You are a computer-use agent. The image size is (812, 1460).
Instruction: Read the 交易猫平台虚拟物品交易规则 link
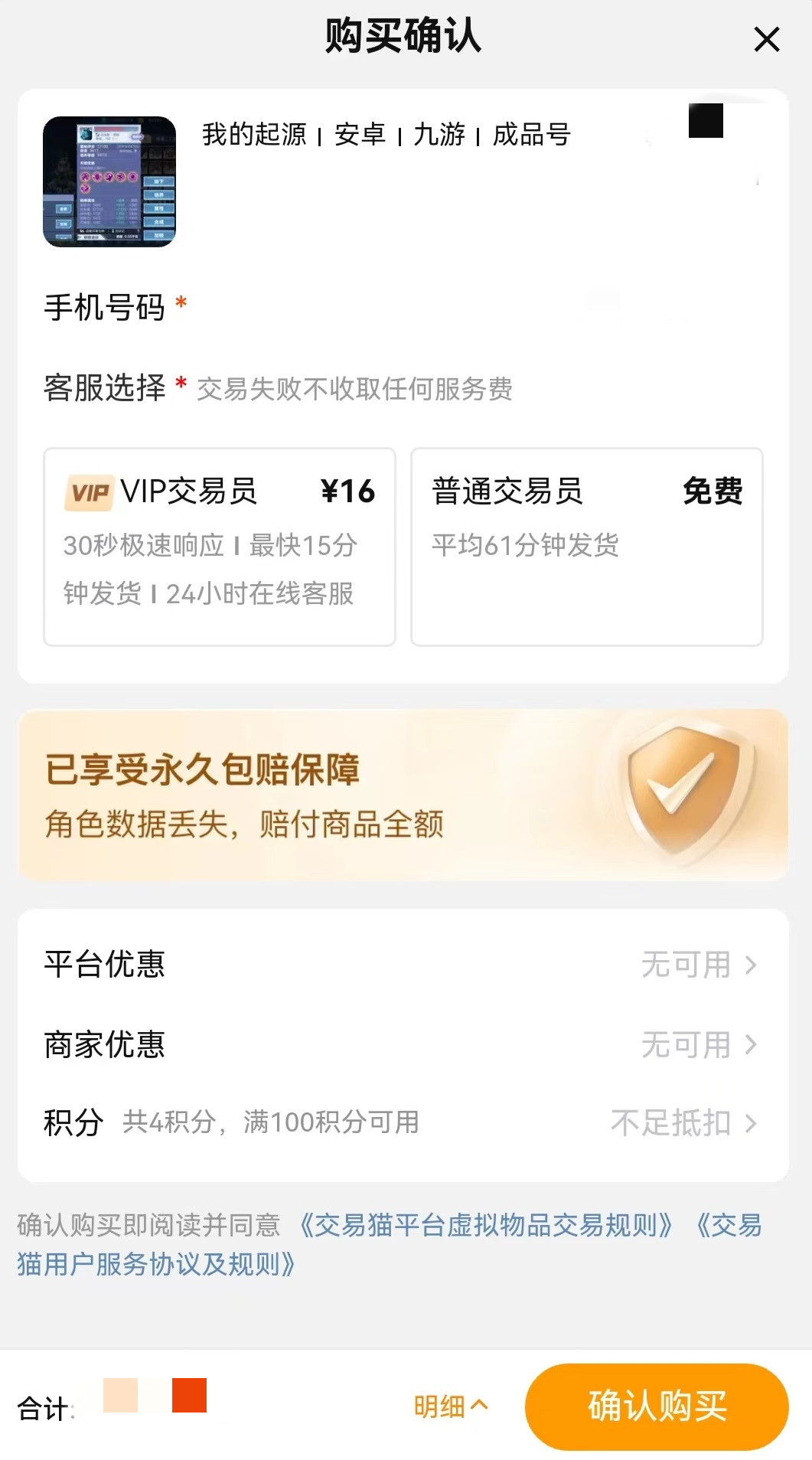[485, 1225]
